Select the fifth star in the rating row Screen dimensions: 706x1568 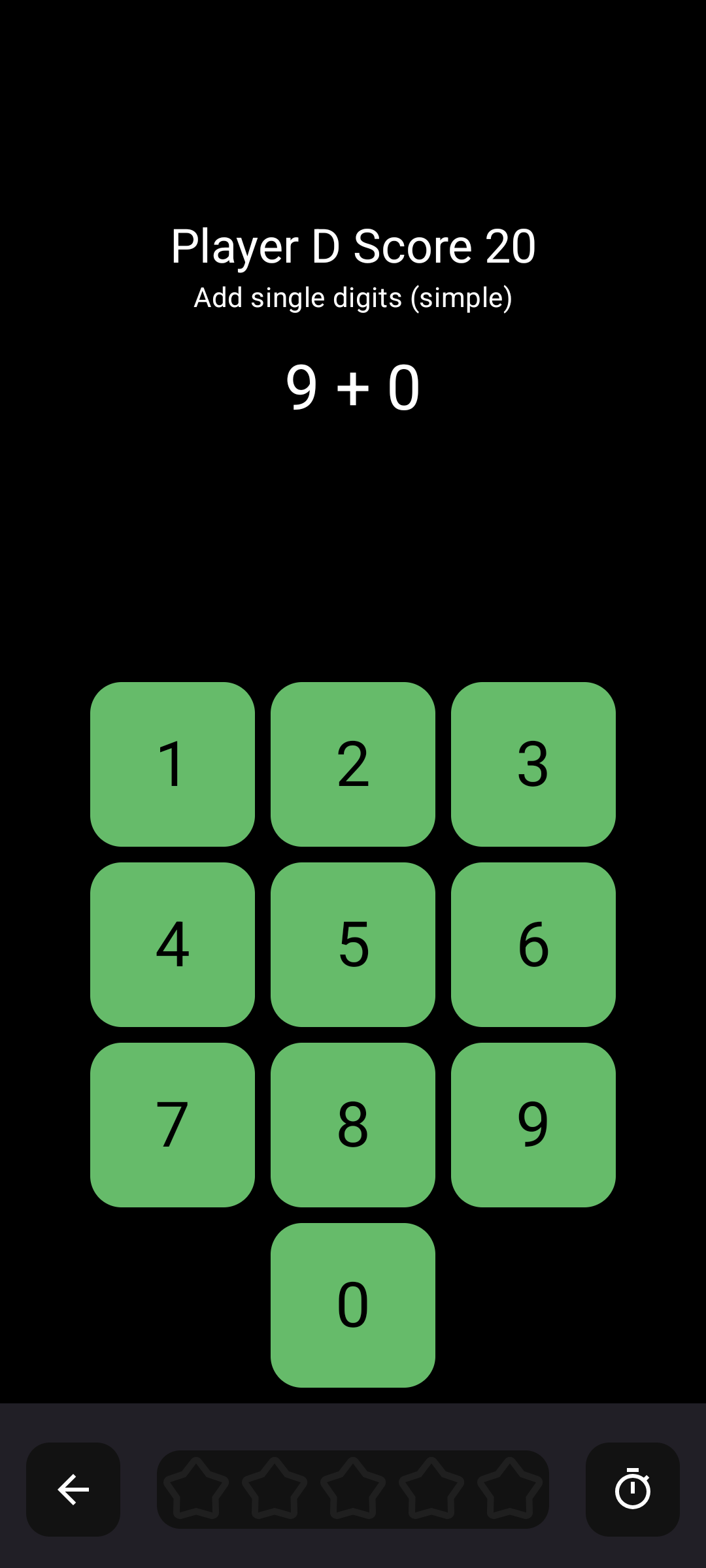point(508,1488)
